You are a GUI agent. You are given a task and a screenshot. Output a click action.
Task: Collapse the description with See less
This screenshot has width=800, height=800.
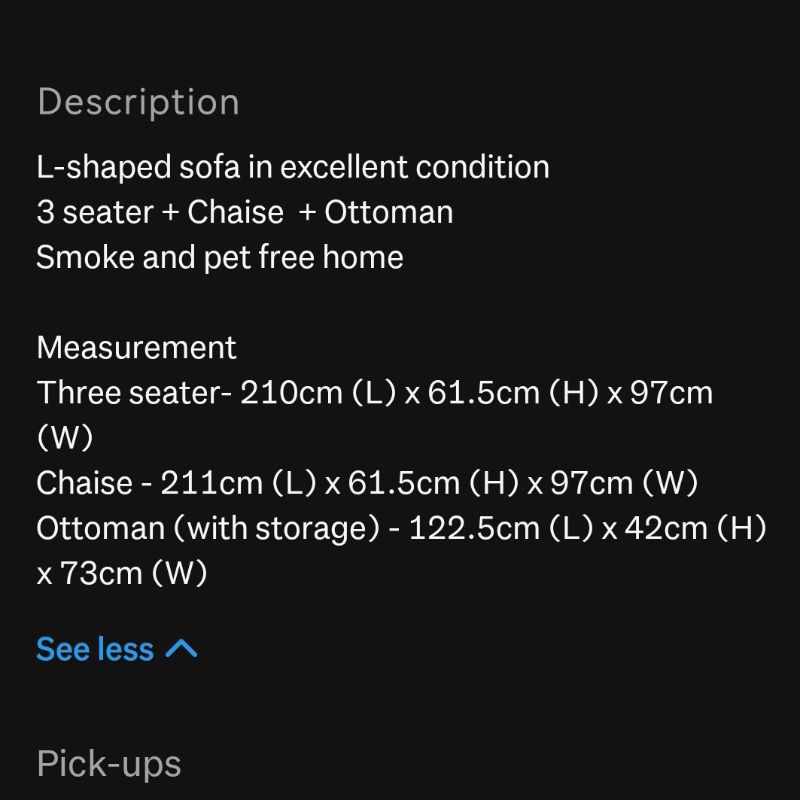[x=115, y=650]
